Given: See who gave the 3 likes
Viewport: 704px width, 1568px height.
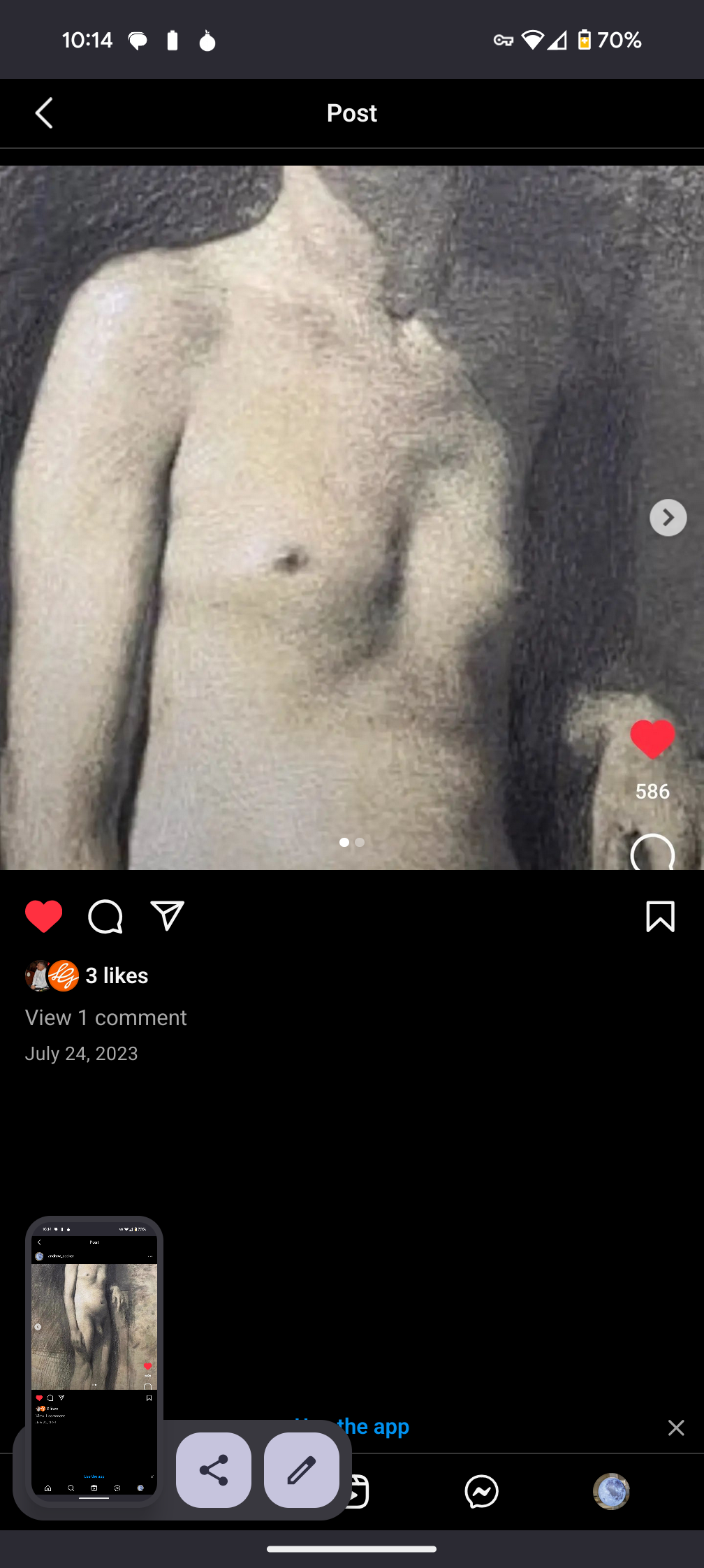Looking at the screenshot, I should pyautogui.click(x=117, y=975).
